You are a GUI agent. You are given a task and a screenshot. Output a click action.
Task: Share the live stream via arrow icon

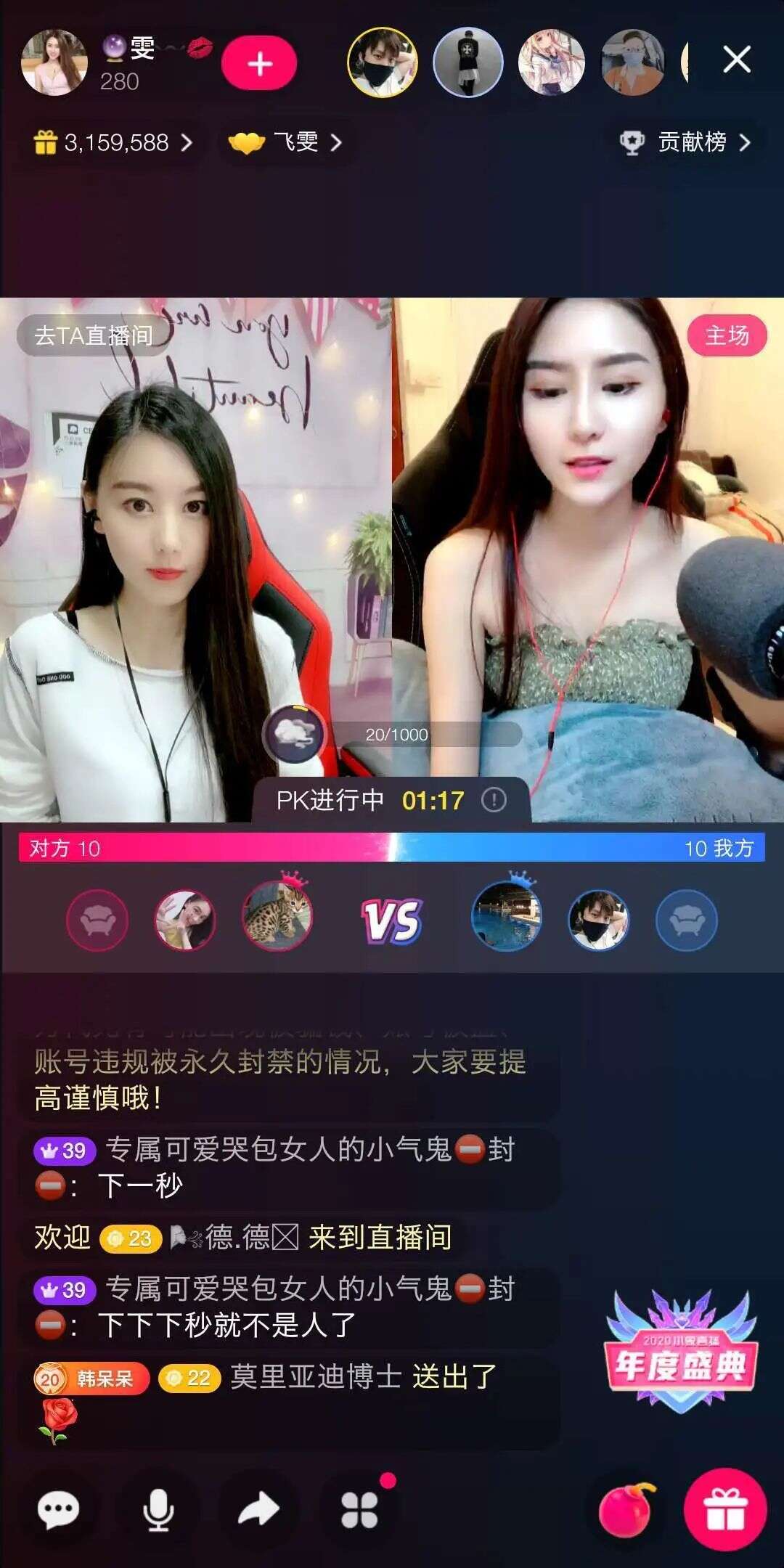(255, 1508)
